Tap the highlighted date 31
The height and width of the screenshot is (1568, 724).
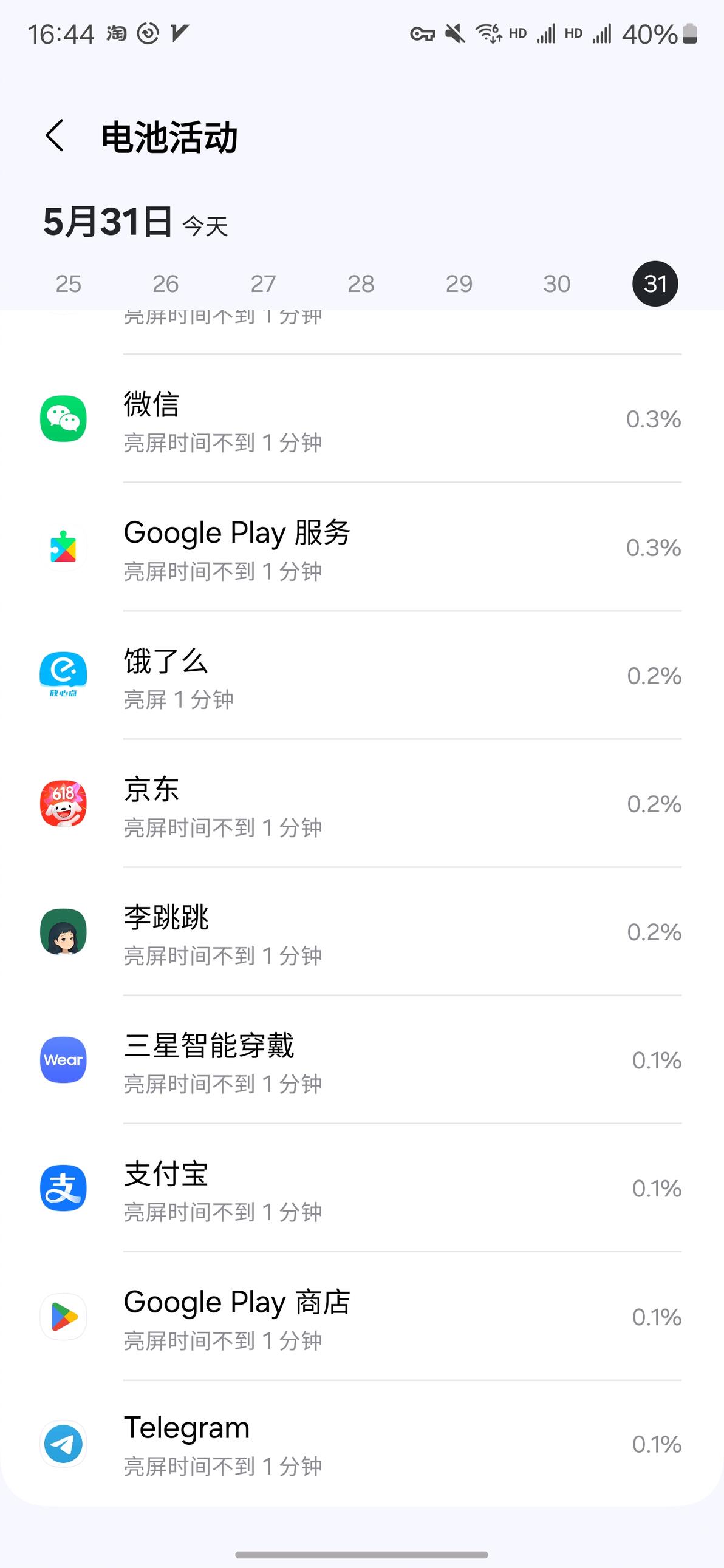click(x=655, y=283)
